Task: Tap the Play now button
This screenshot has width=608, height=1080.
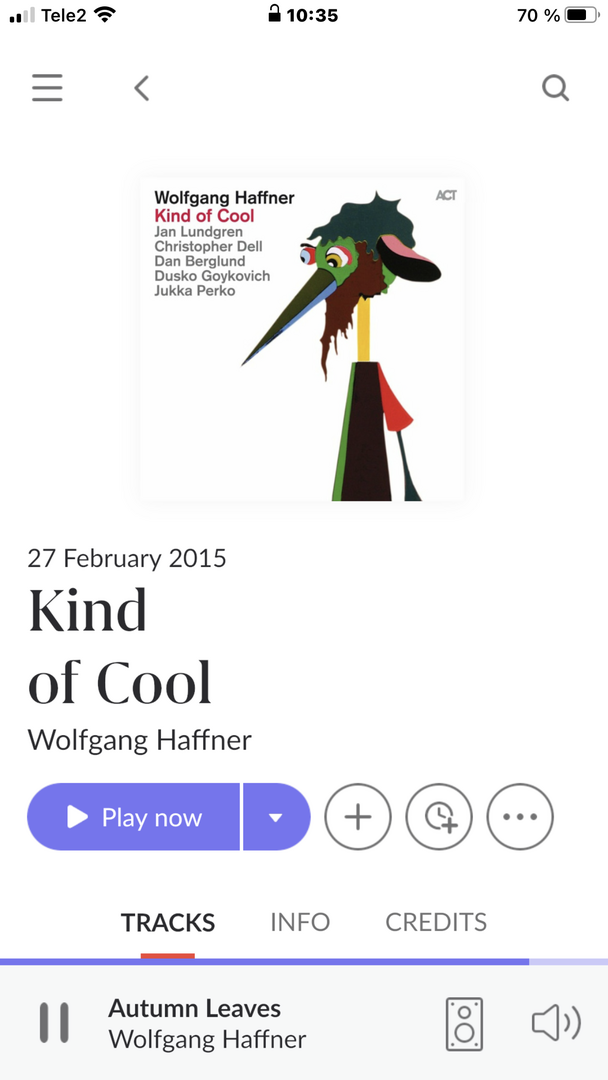Action: (x=134, y=817)
